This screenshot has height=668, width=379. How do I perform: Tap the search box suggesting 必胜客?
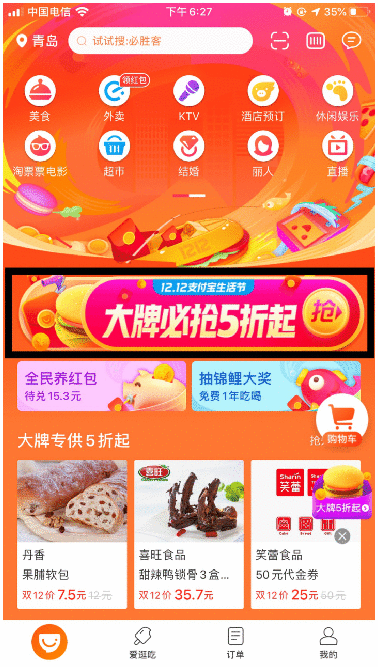pos(161,41)
